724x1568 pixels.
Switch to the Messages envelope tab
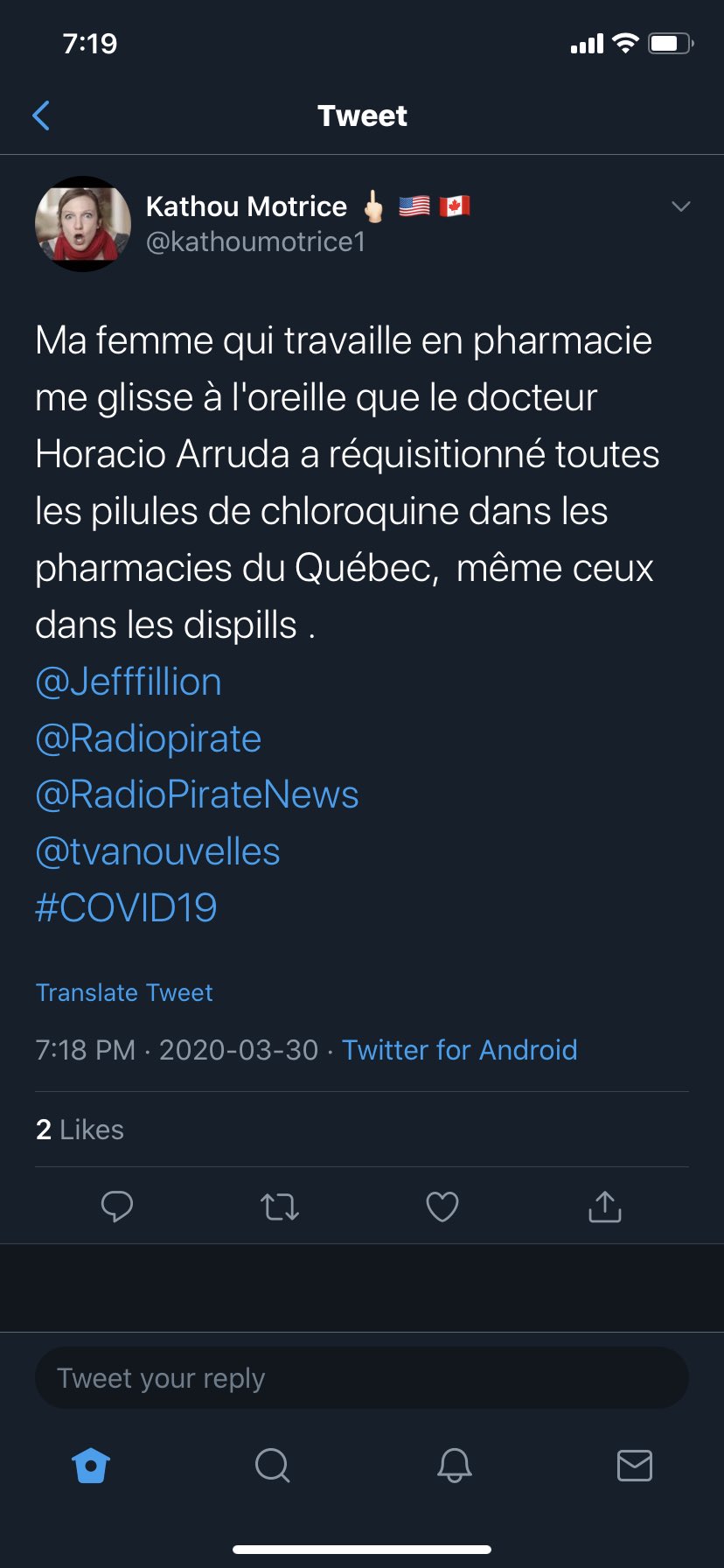[635, 1465]
